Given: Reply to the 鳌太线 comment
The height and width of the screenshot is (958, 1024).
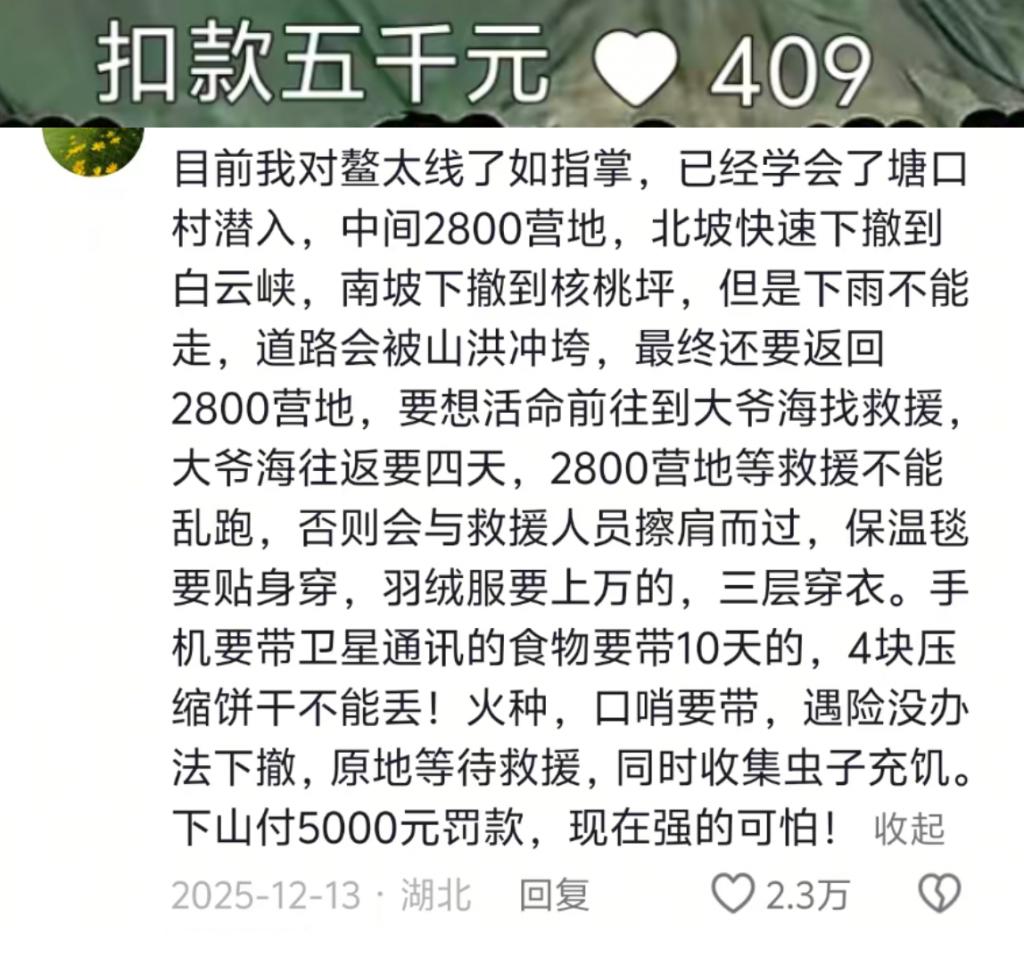Looking at the screenshot, I should point(554,893).
